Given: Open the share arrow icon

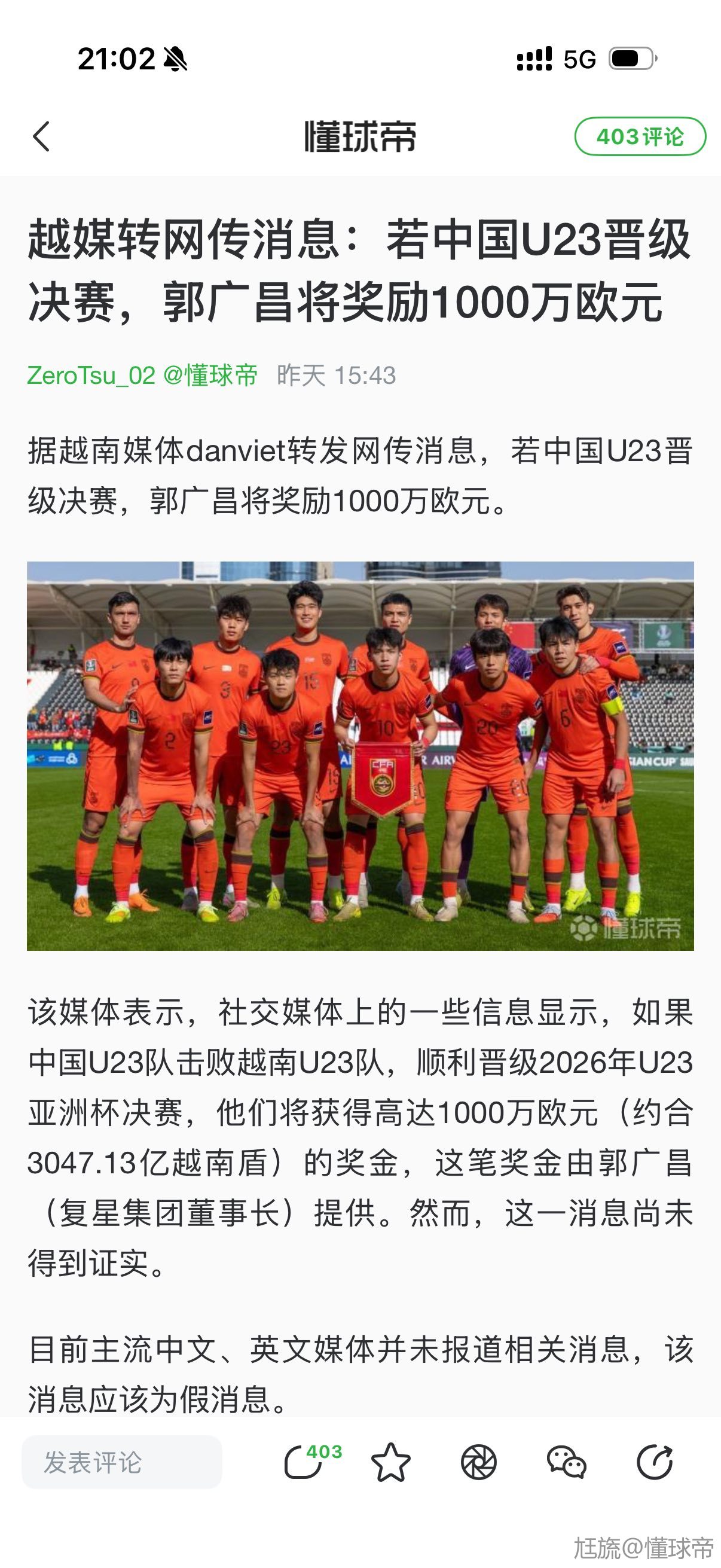Looking at the screenshot, I should tap(655, 1462).
